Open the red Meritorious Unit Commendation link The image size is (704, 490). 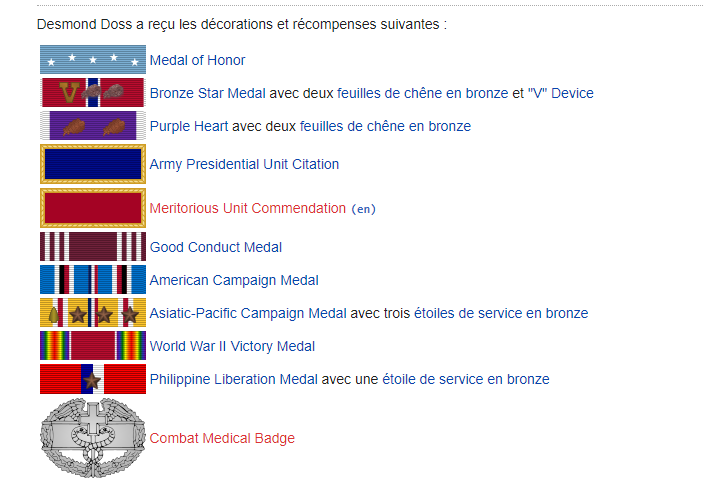pos(247,208)
